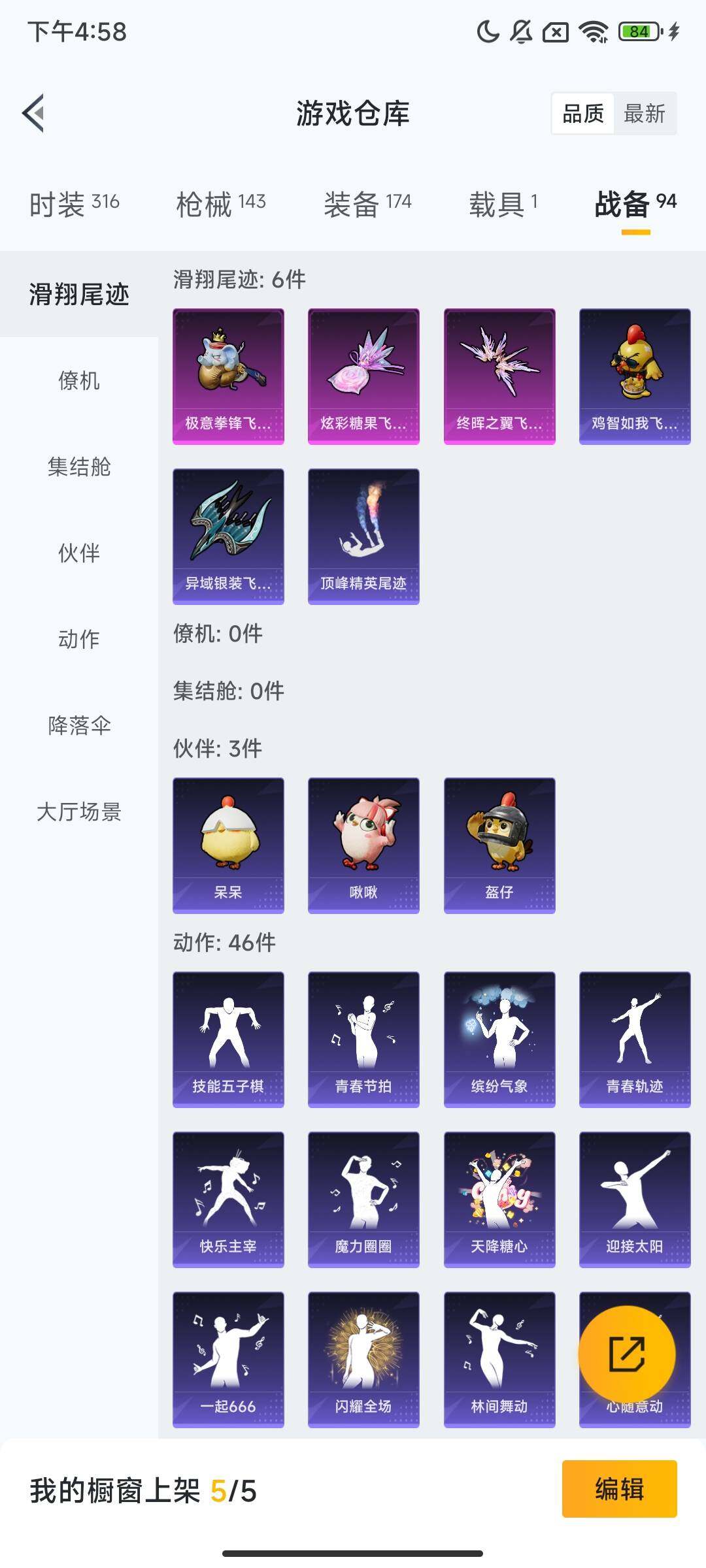Open the 缤纷气象 emote thumbnail

tap(498, 1039)
